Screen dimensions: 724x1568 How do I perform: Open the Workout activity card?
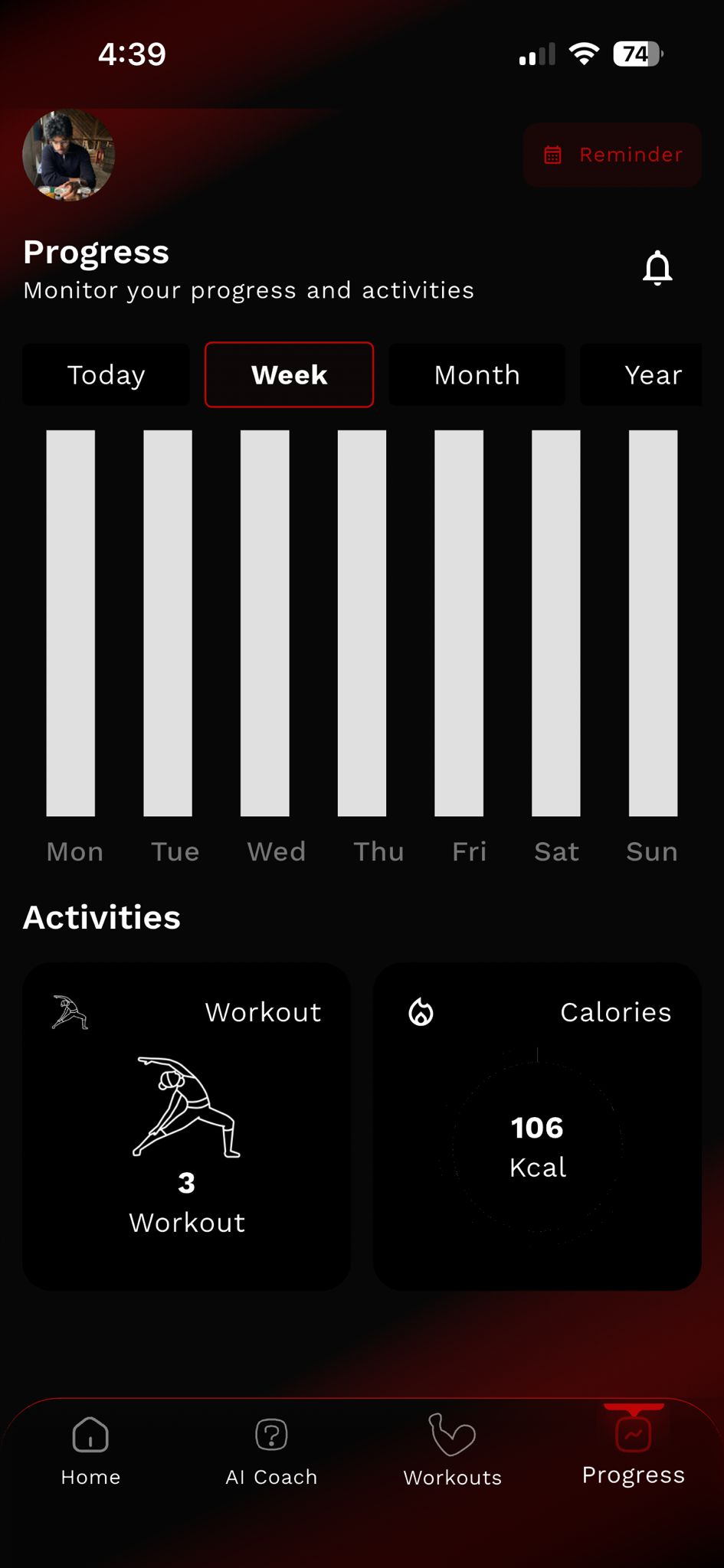tap(186, 1126)
